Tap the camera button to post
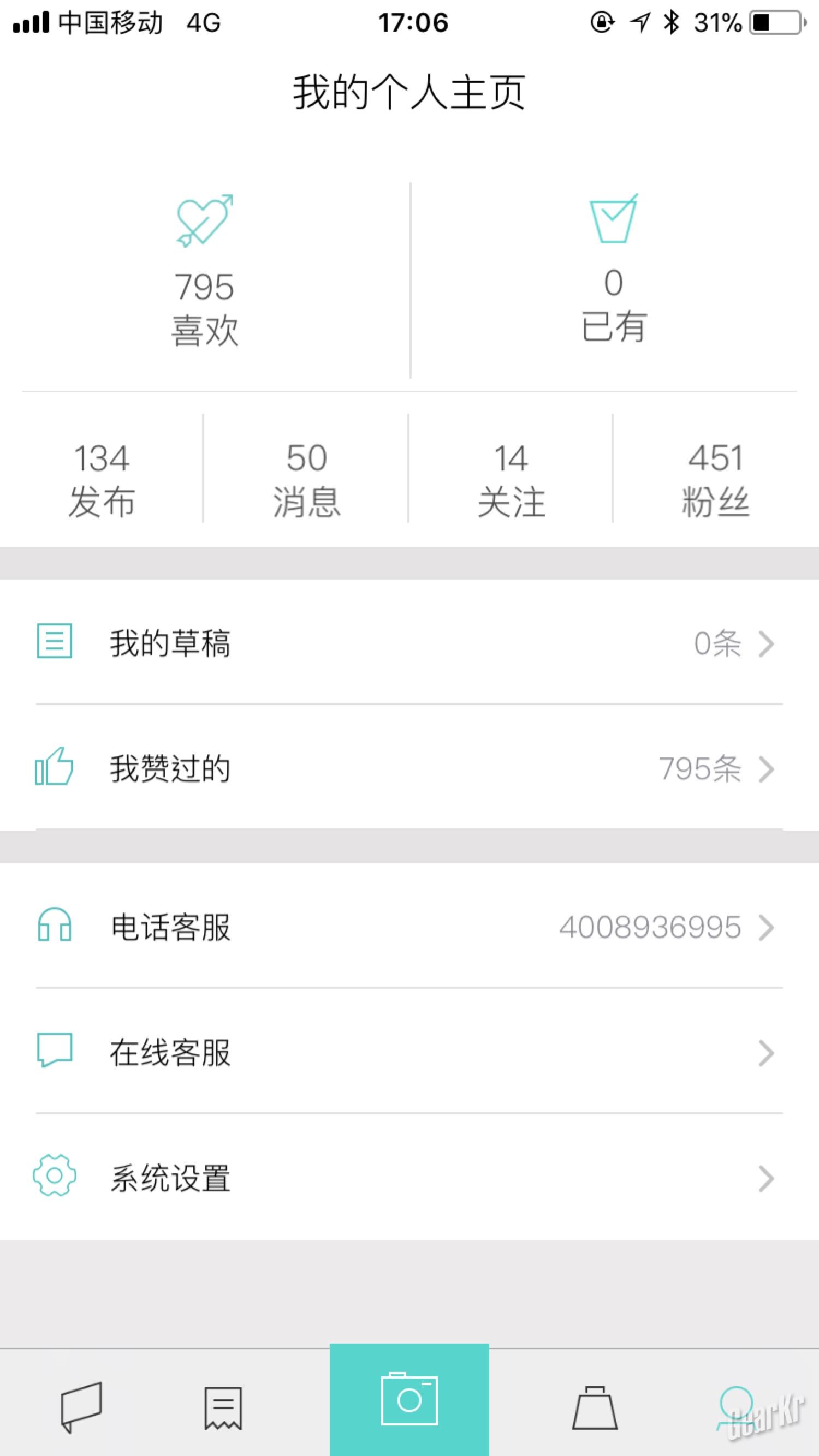 [x=410, y=1399]
